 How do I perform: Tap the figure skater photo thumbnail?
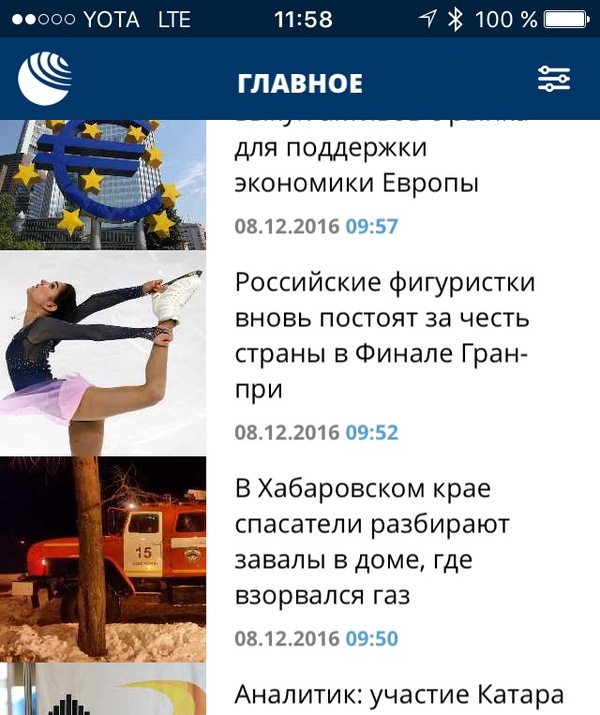(102, 353)
